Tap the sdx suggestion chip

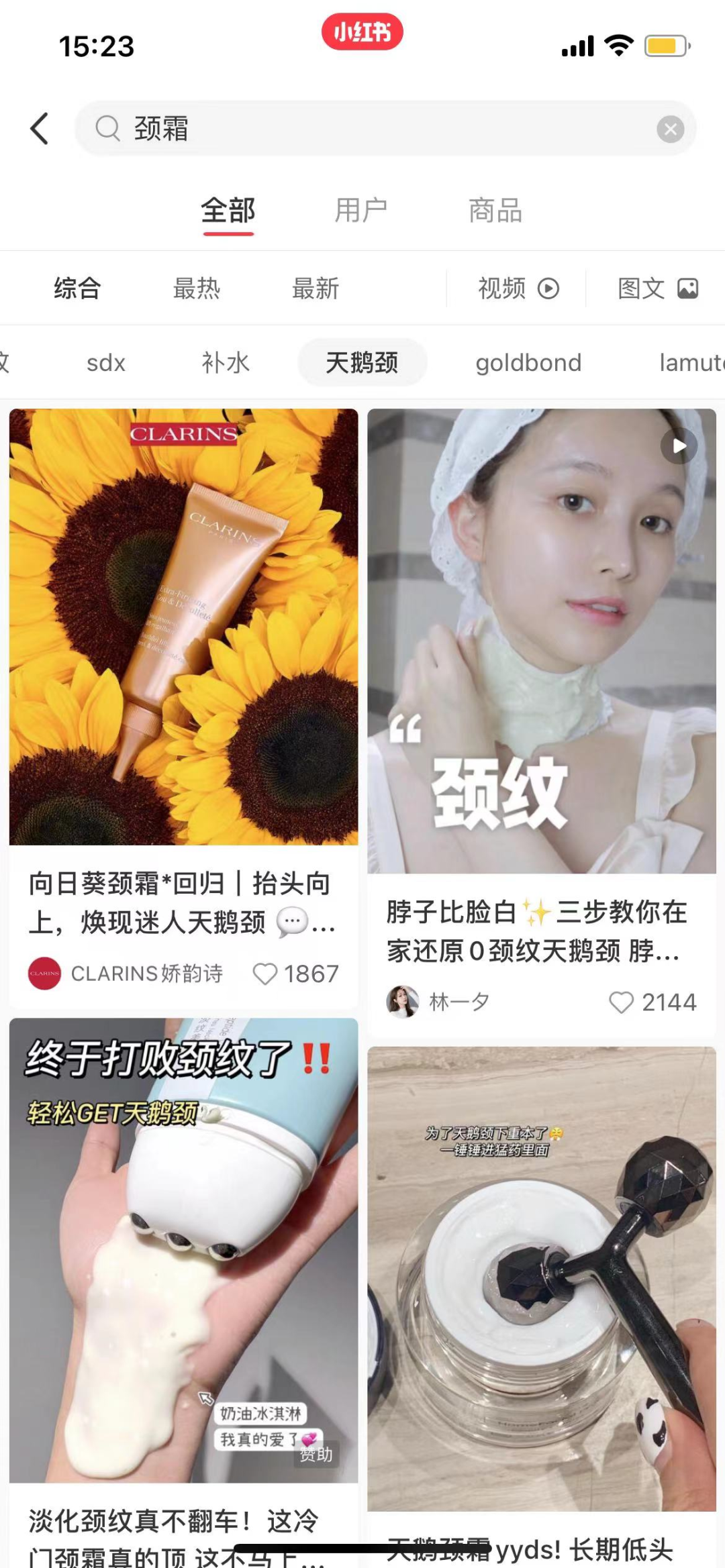(x=106, y=363)
